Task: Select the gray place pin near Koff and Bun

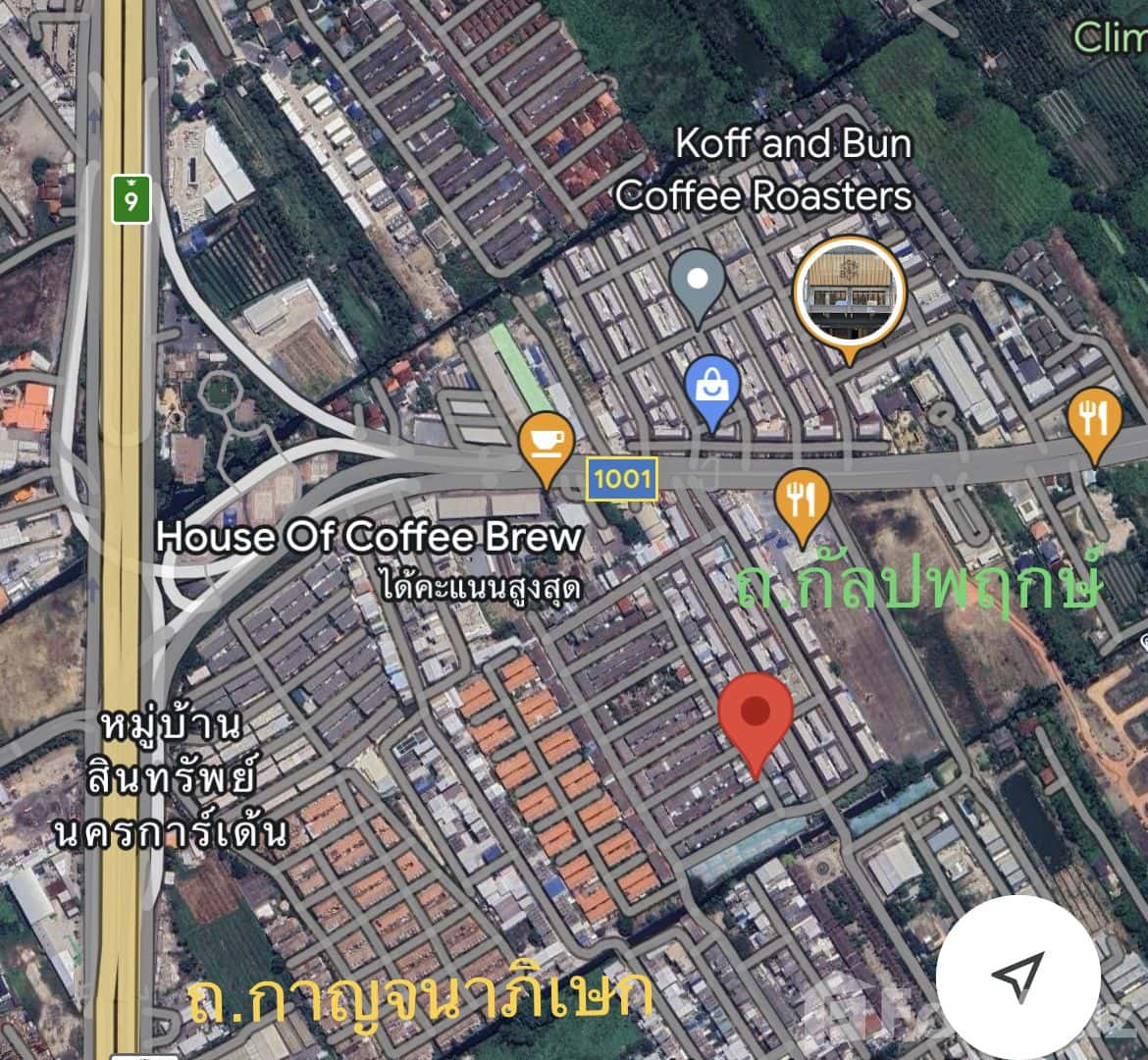Action: point(697,282)
